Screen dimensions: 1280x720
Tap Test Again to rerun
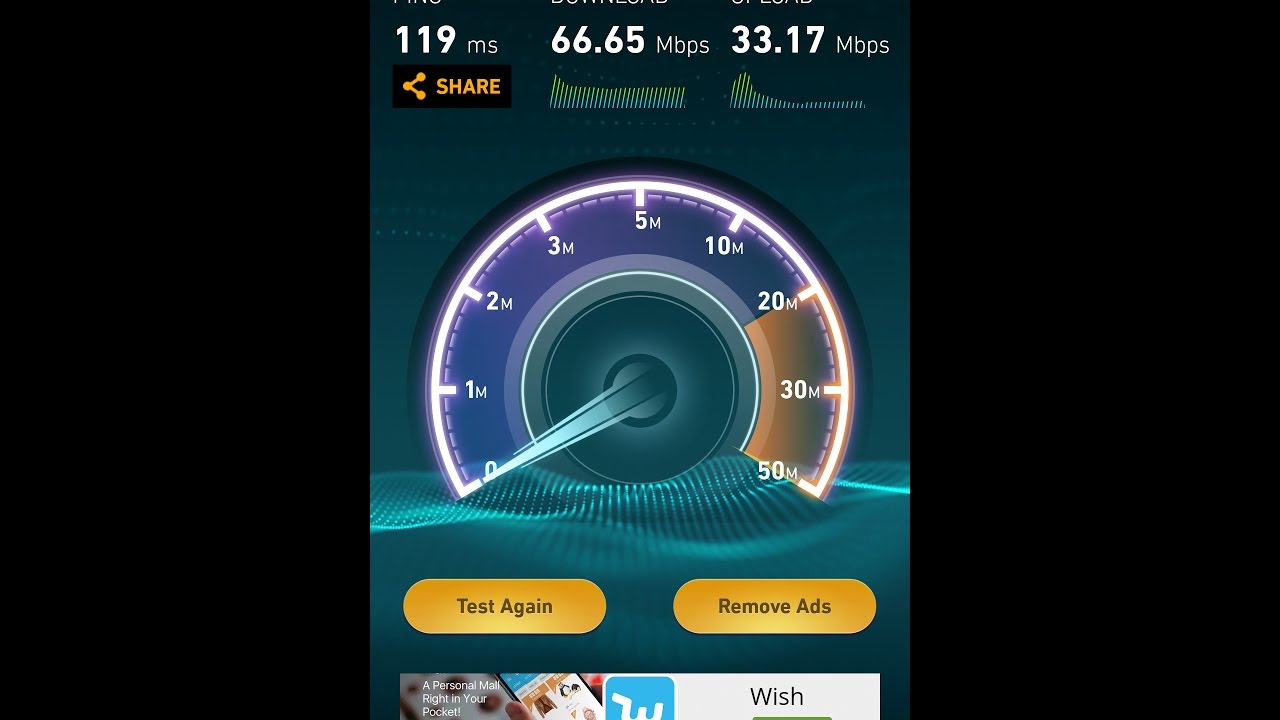click(504, 606)
